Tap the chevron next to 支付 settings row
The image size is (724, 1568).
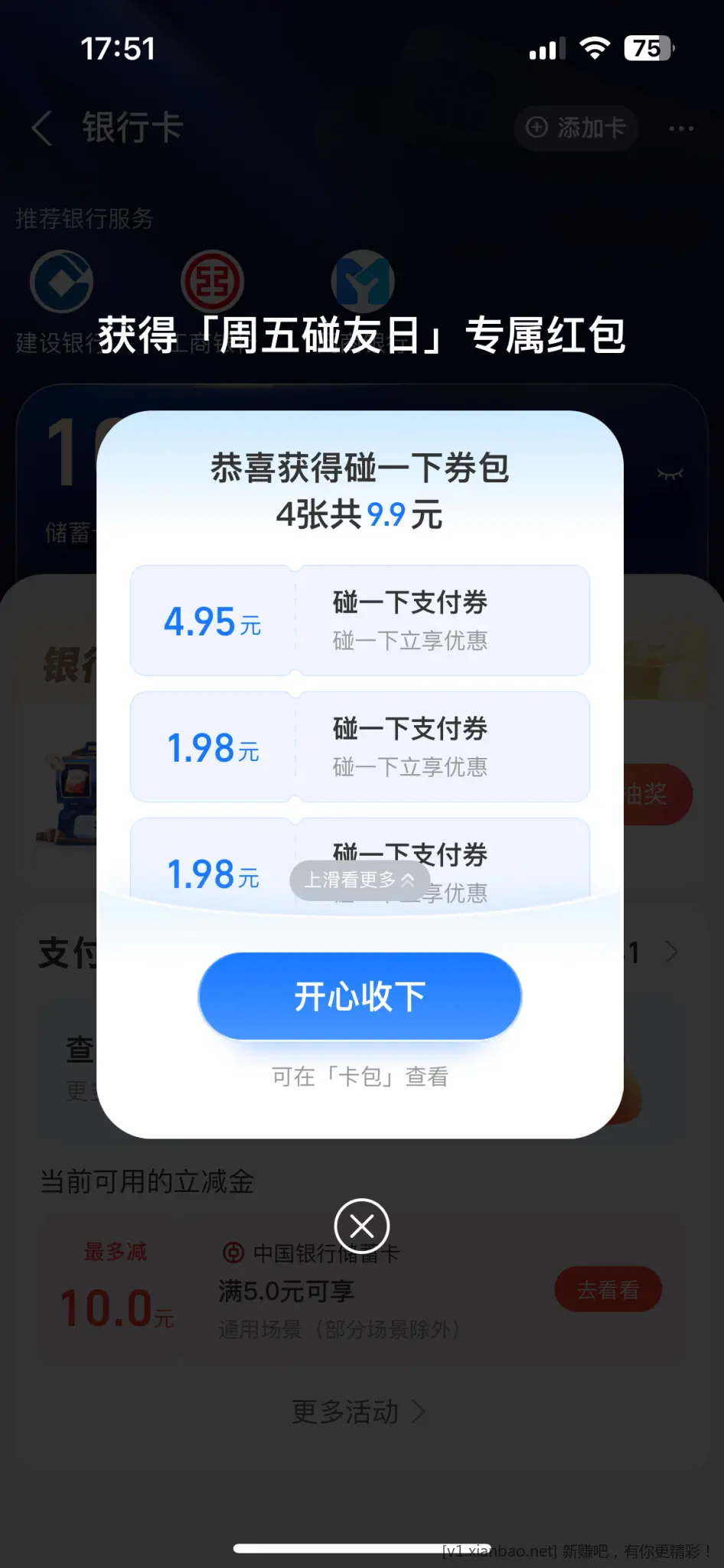(x=672, y=952)
